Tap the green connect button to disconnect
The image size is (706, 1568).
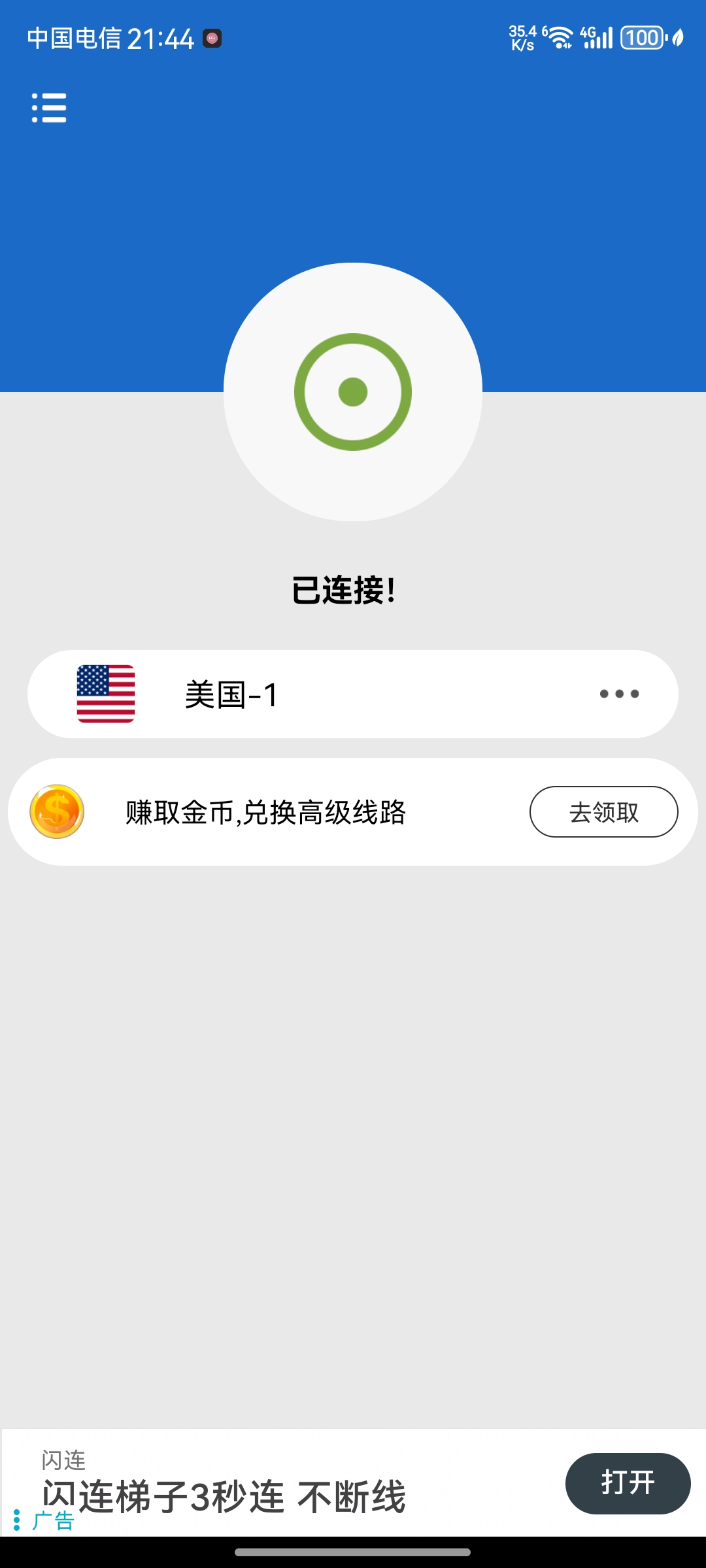[x=353, y=392]
